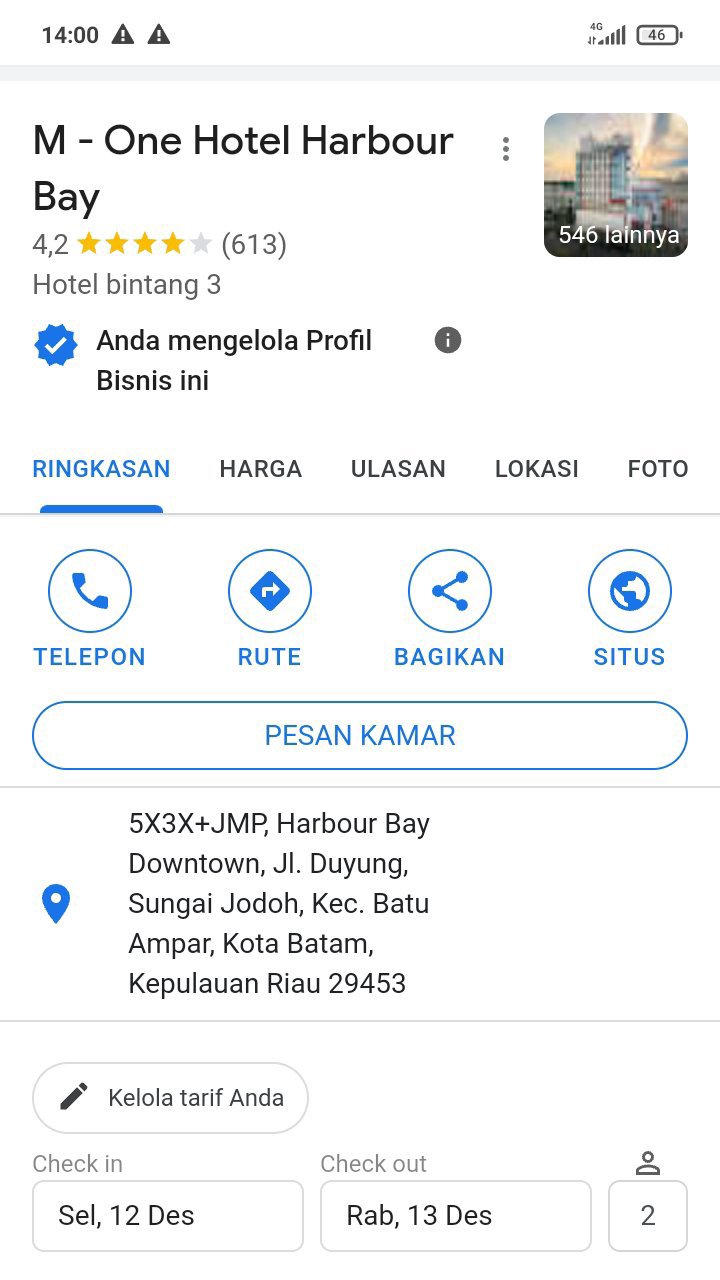720x1280 pixels.
Task: Switch to the HARGA tab
Action: pyautogui.click(x=260, y=469)
